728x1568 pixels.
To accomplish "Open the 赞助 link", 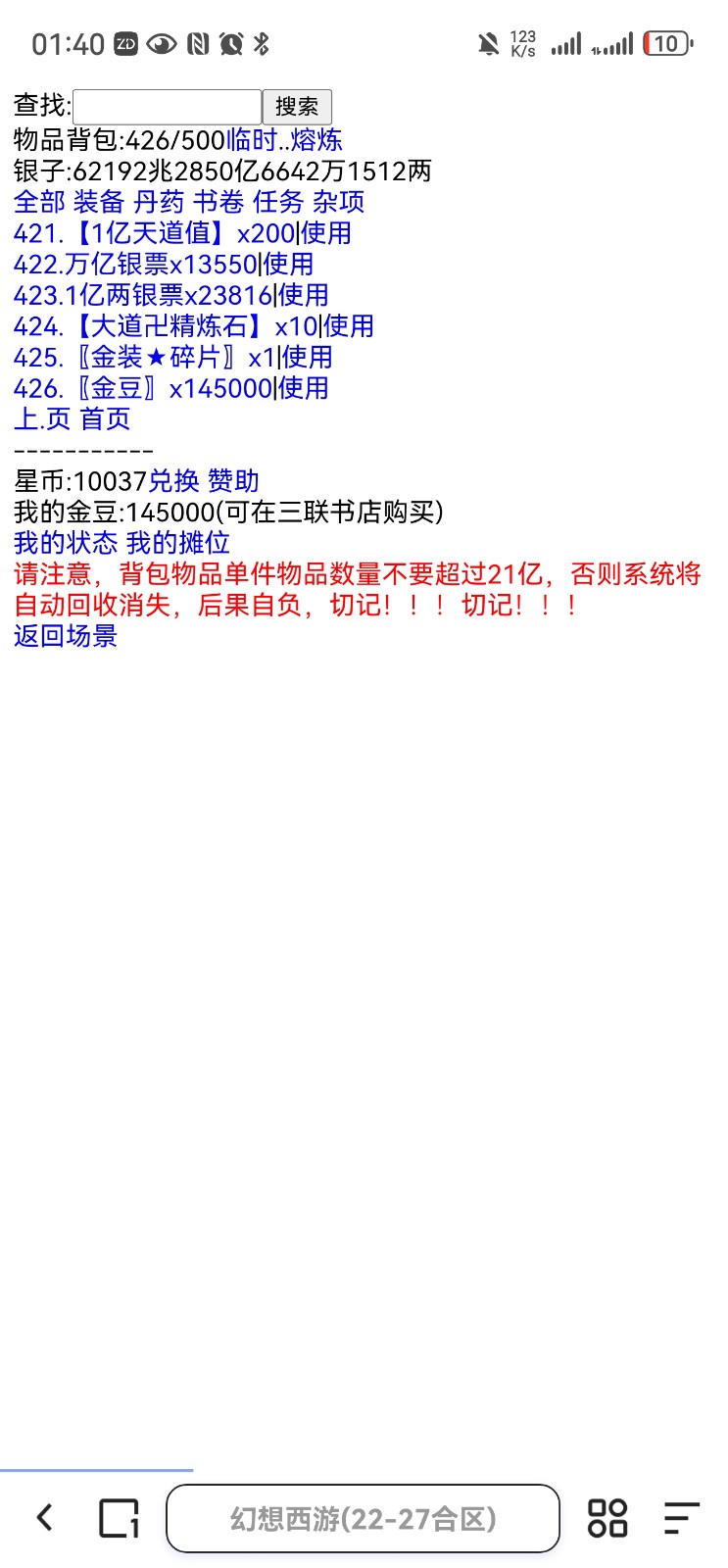I will tap(233, 481).
